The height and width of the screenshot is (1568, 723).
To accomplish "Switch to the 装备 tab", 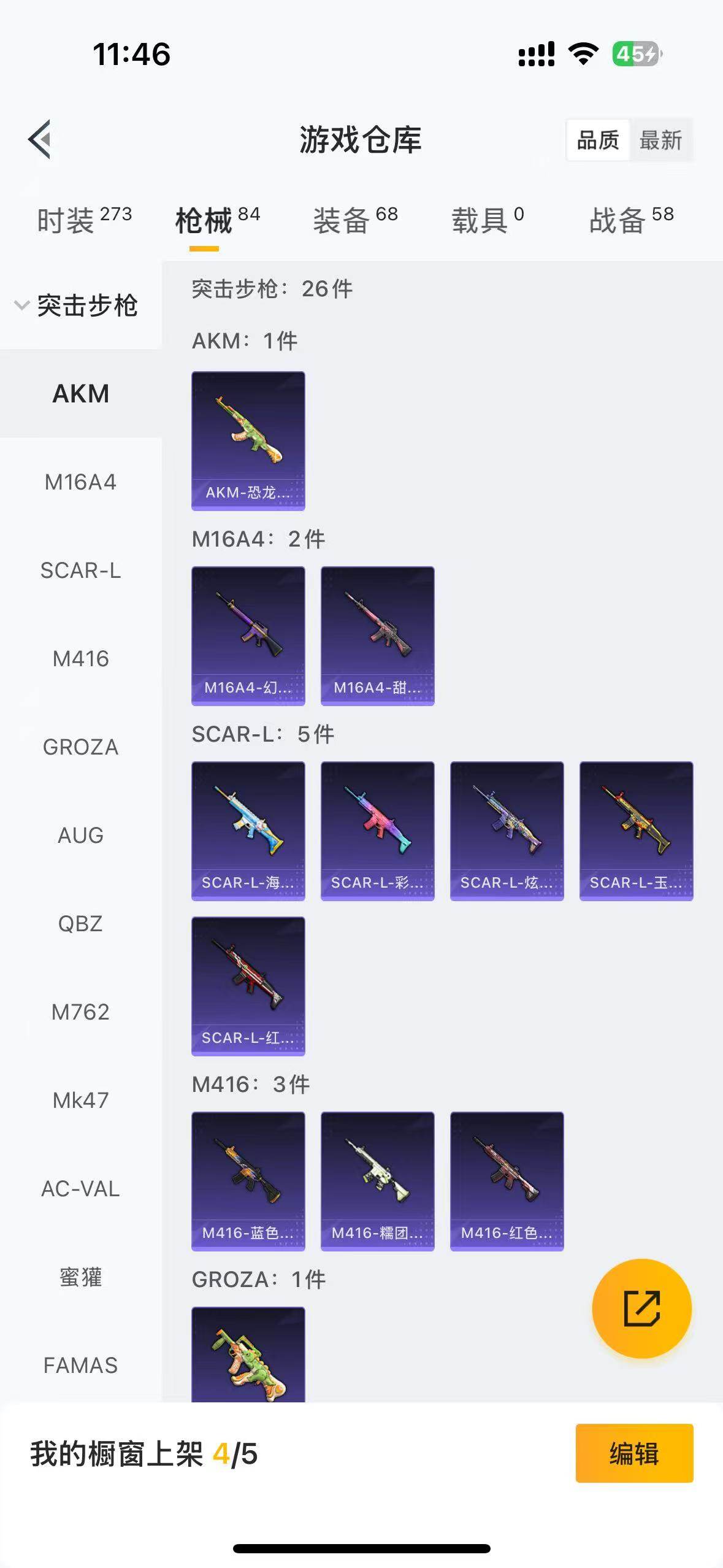I will [x=355, y=220].
